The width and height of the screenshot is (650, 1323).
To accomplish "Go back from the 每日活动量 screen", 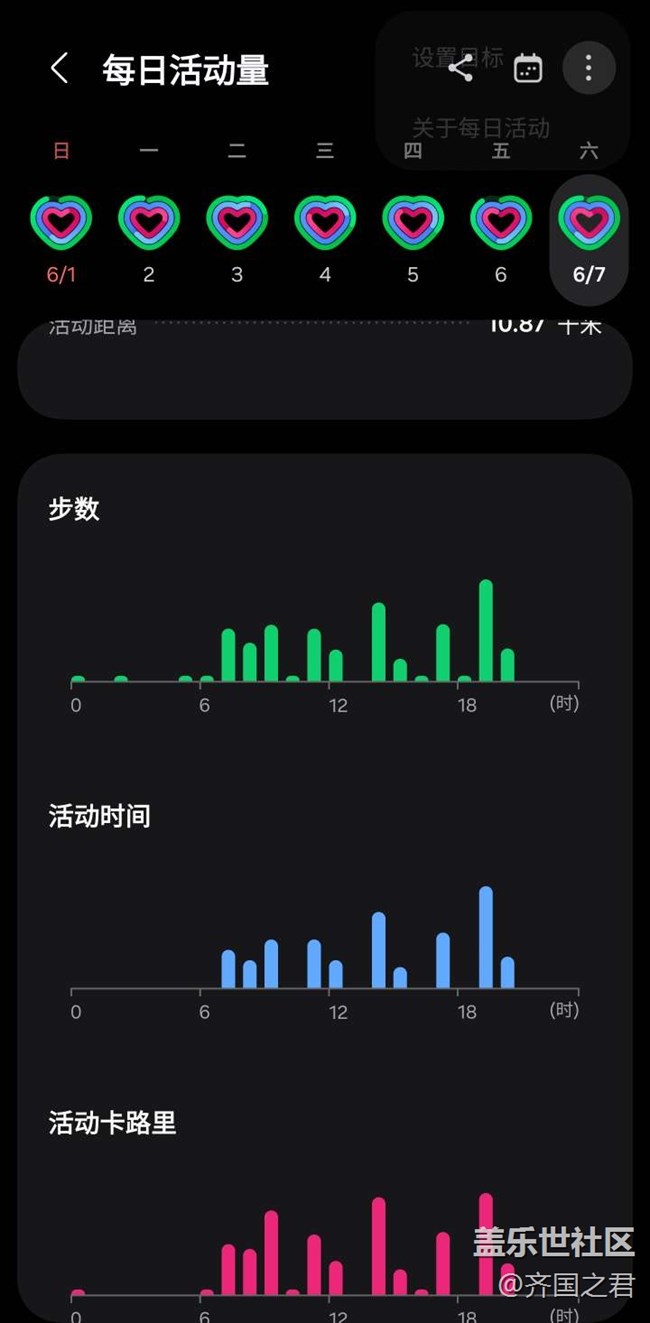I will pyautogui.click(x=60, y=69).
